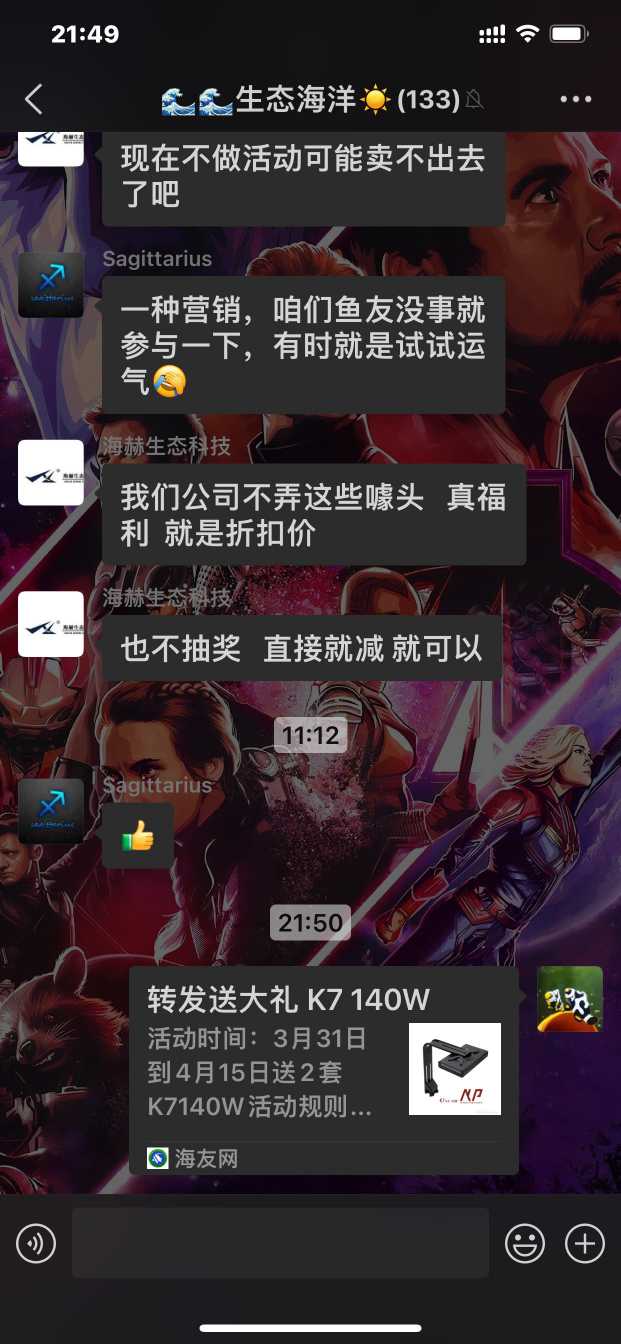Tap the message text field
Image resolution: width=621 pixels, height=1344 pixels.
pos(280,1243)
